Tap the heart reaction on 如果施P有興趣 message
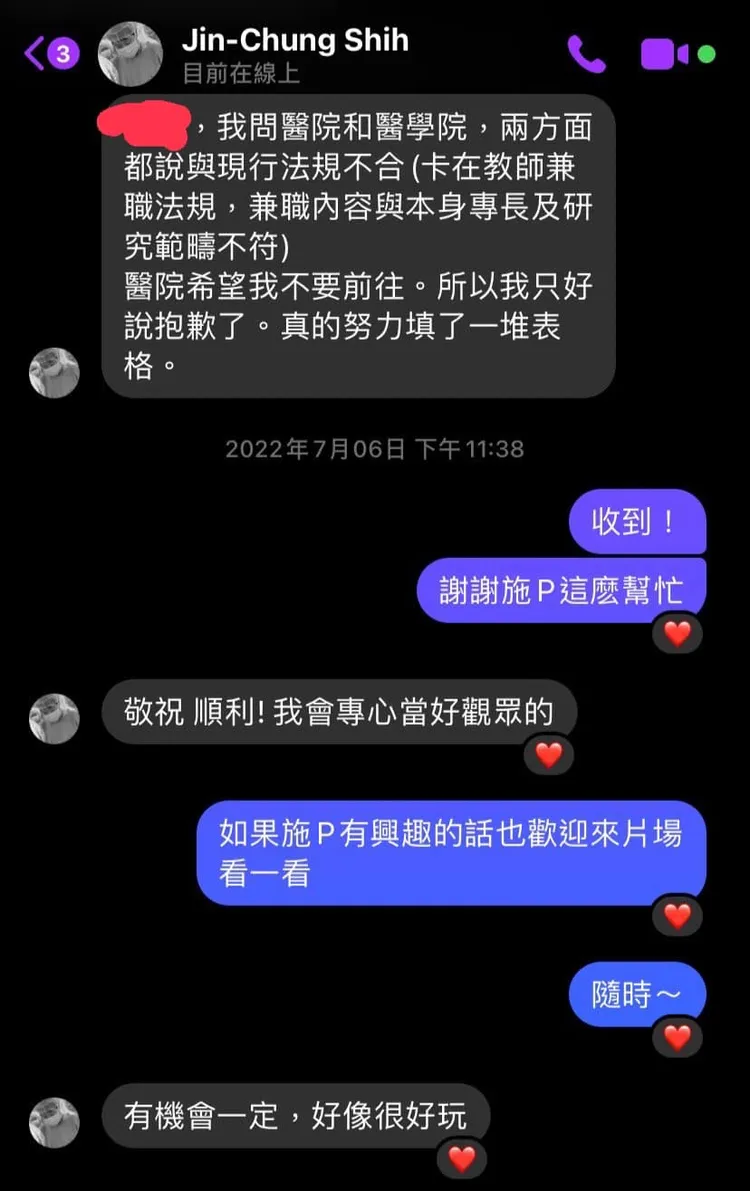This screenshot has width=750, height=1191. [x=678, y=913]
